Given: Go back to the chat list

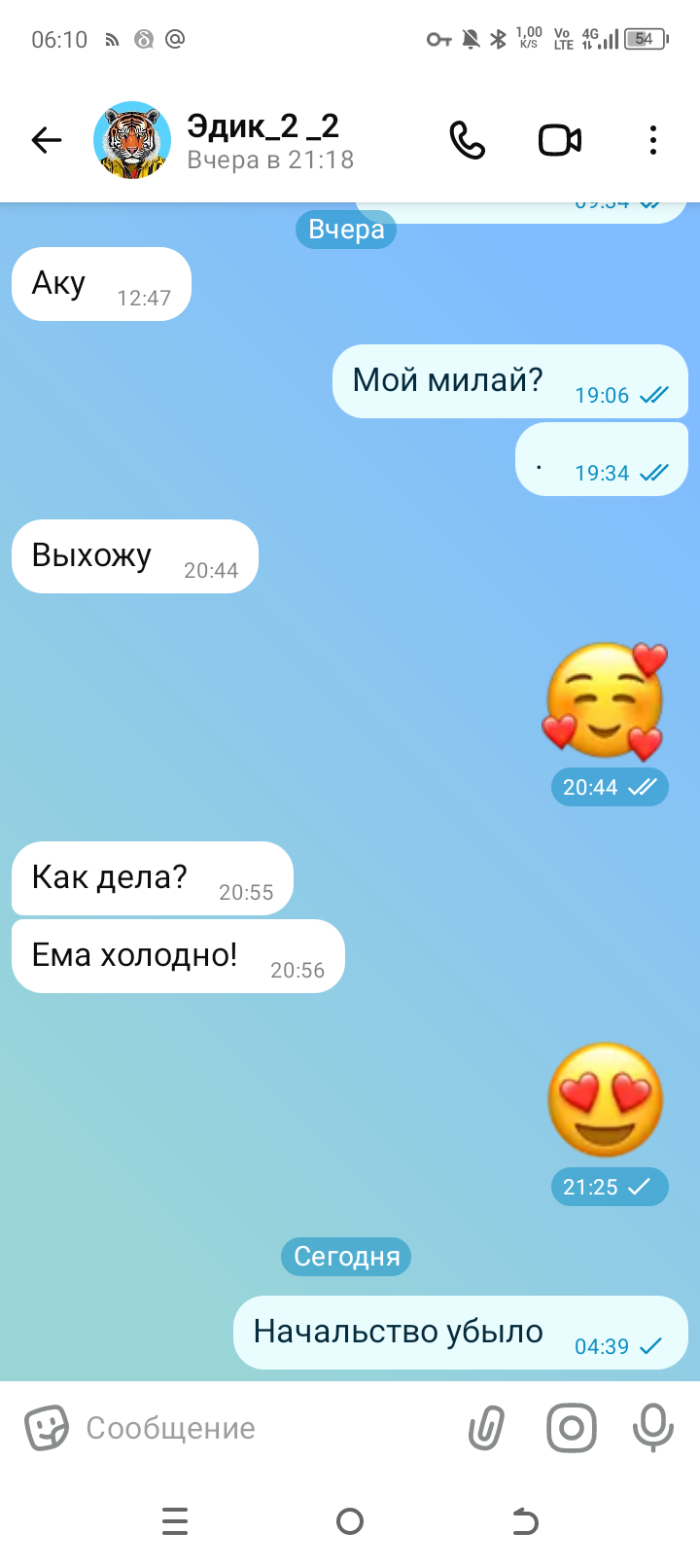Looking at the screenshot, I should (x=47, y=141).
